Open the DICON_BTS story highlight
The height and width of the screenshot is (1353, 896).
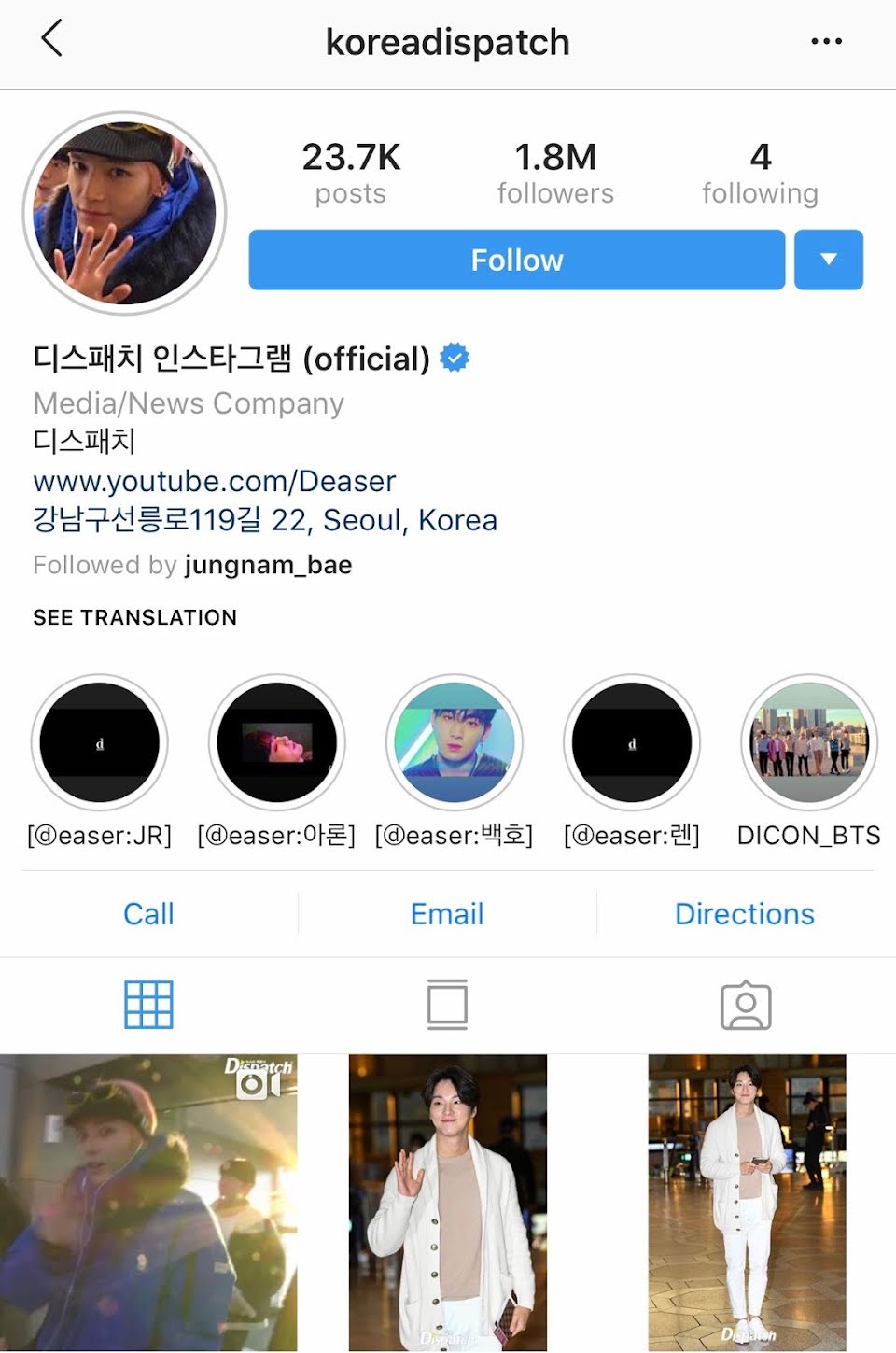(x=809, y=743)
